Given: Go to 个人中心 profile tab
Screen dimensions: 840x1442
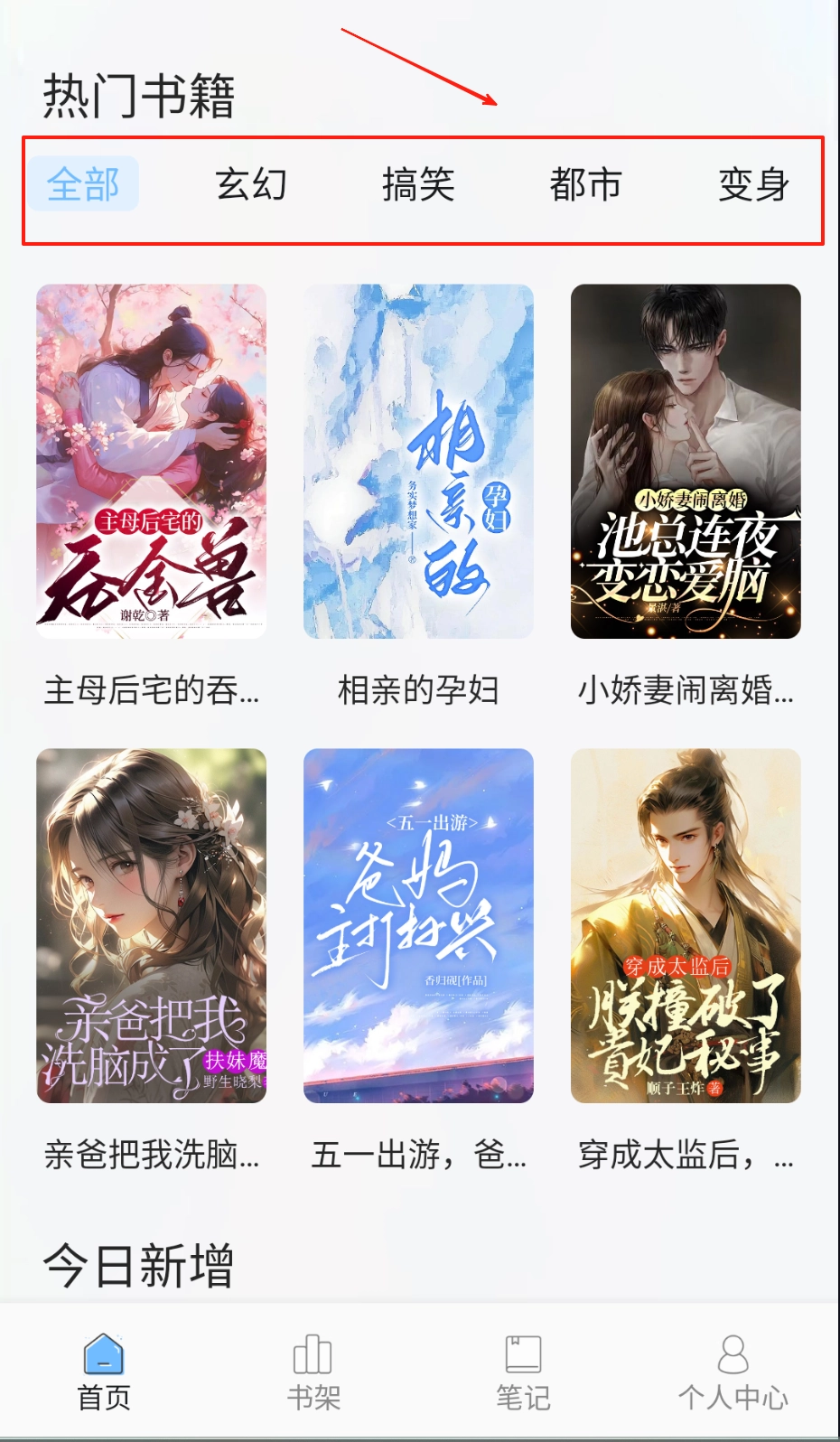Looking at the screenshot, I should tap(733, 1372).
